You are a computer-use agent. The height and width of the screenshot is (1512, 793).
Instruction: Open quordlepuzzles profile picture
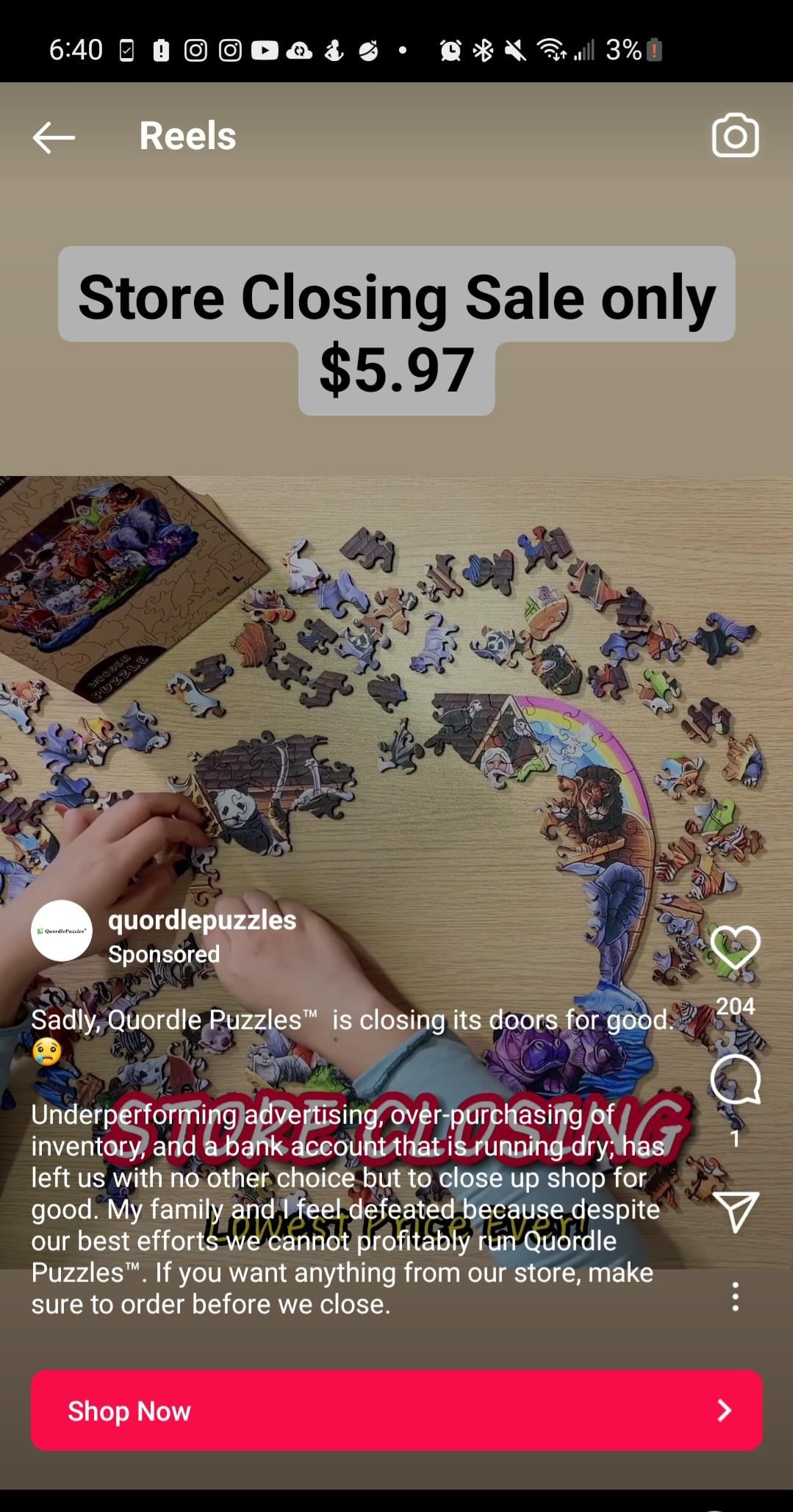coord(62,931)
